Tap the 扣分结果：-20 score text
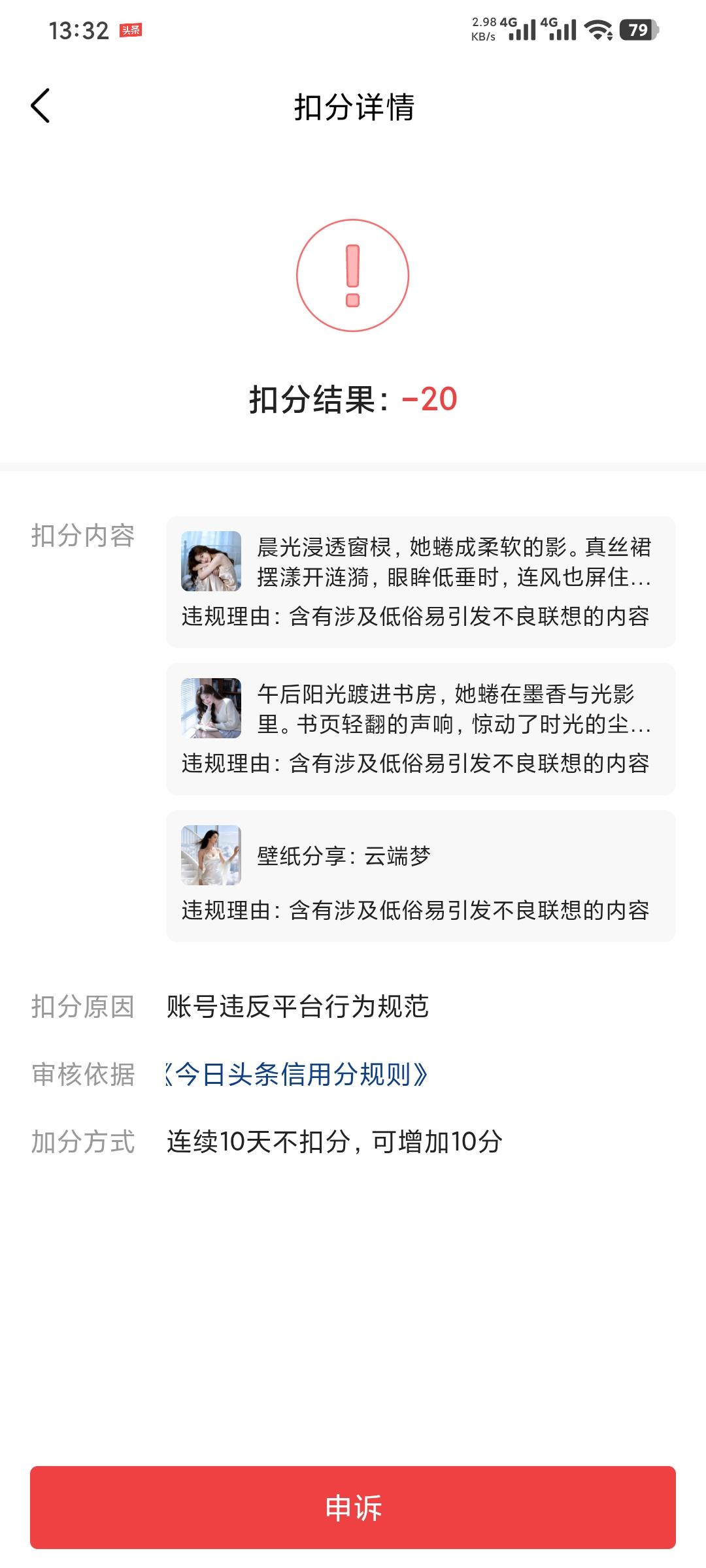 point(353,399)
